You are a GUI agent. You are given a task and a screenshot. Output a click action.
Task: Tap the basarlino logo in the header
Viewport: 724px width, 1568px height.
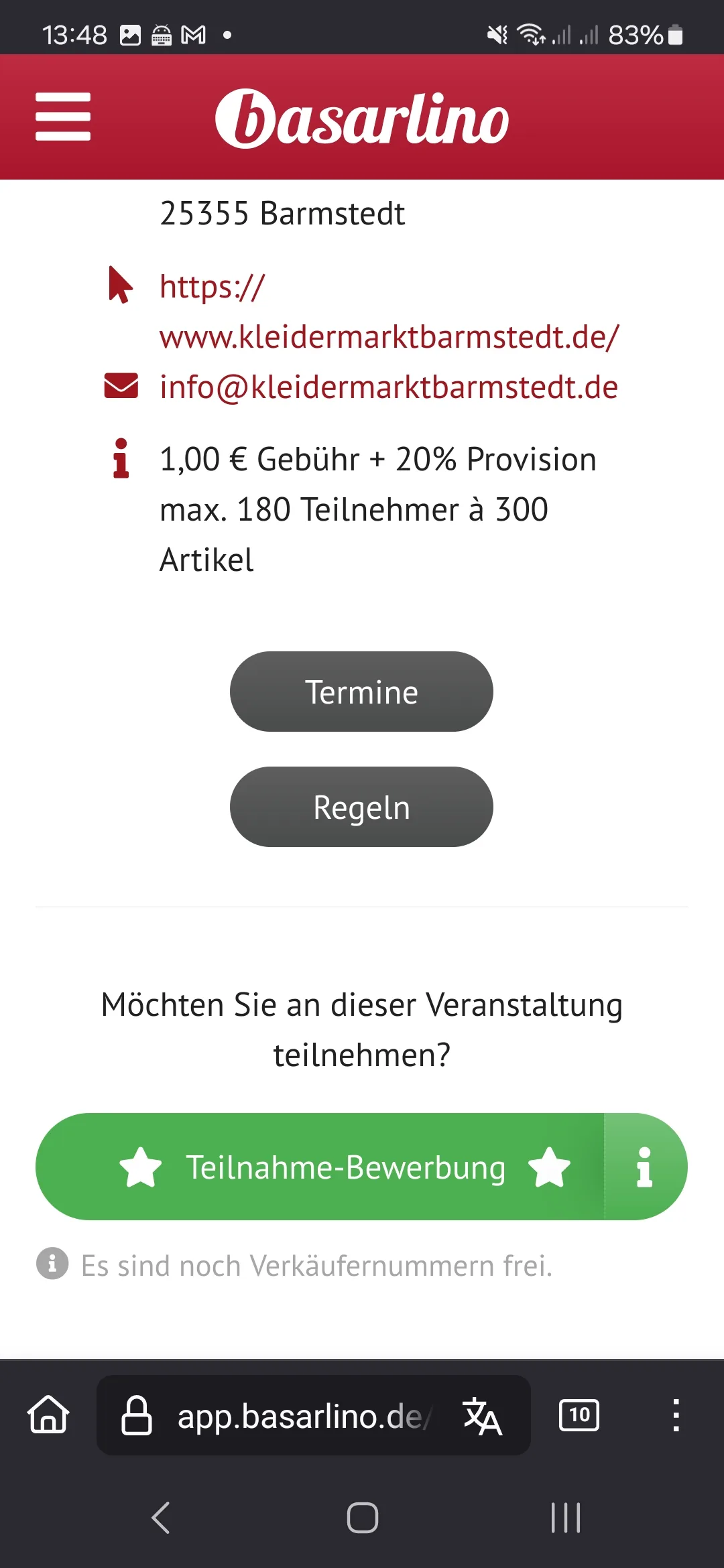click(x=362, y=118)
